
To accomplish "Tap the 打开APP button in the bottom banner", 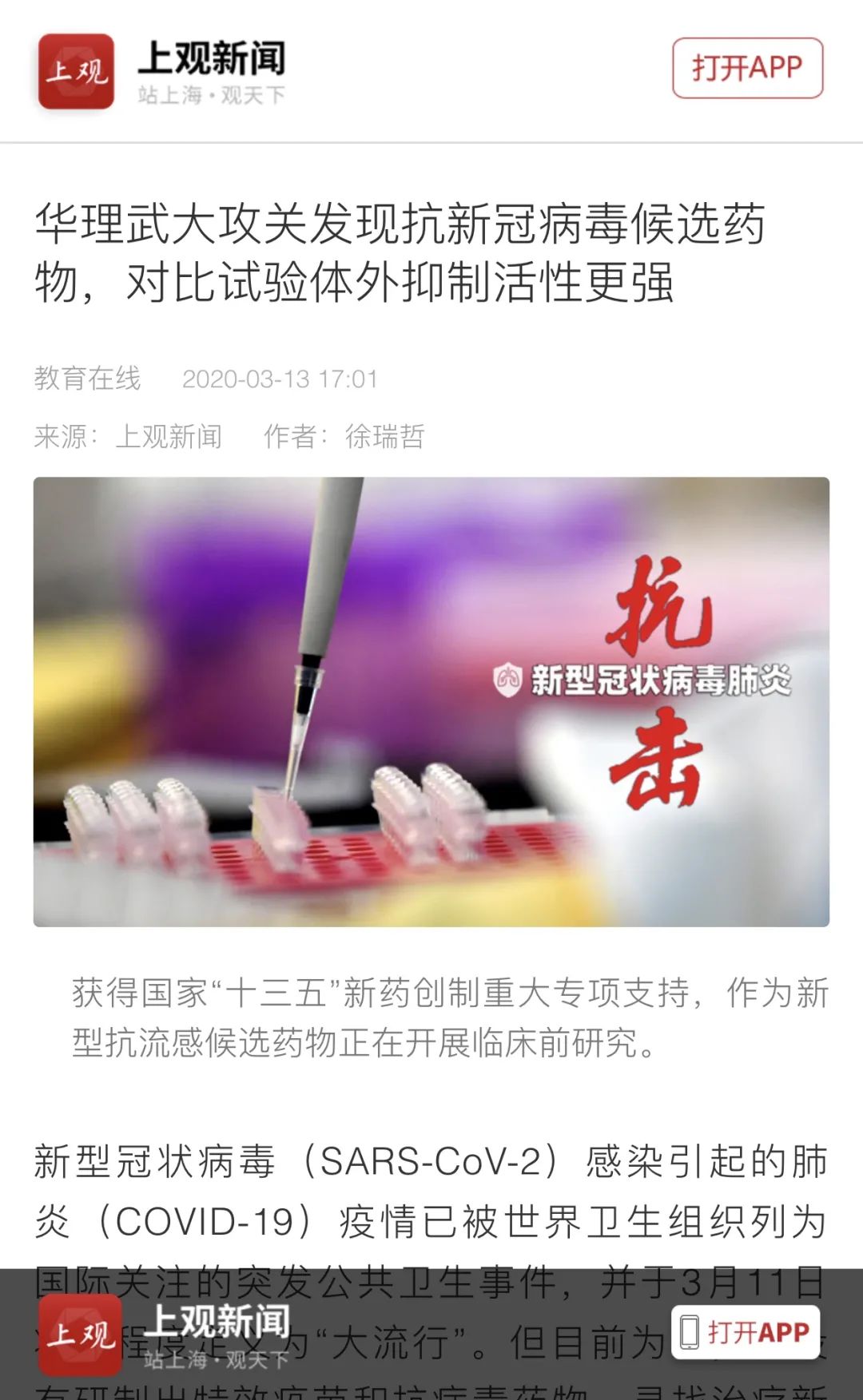I will (746, 1331).
